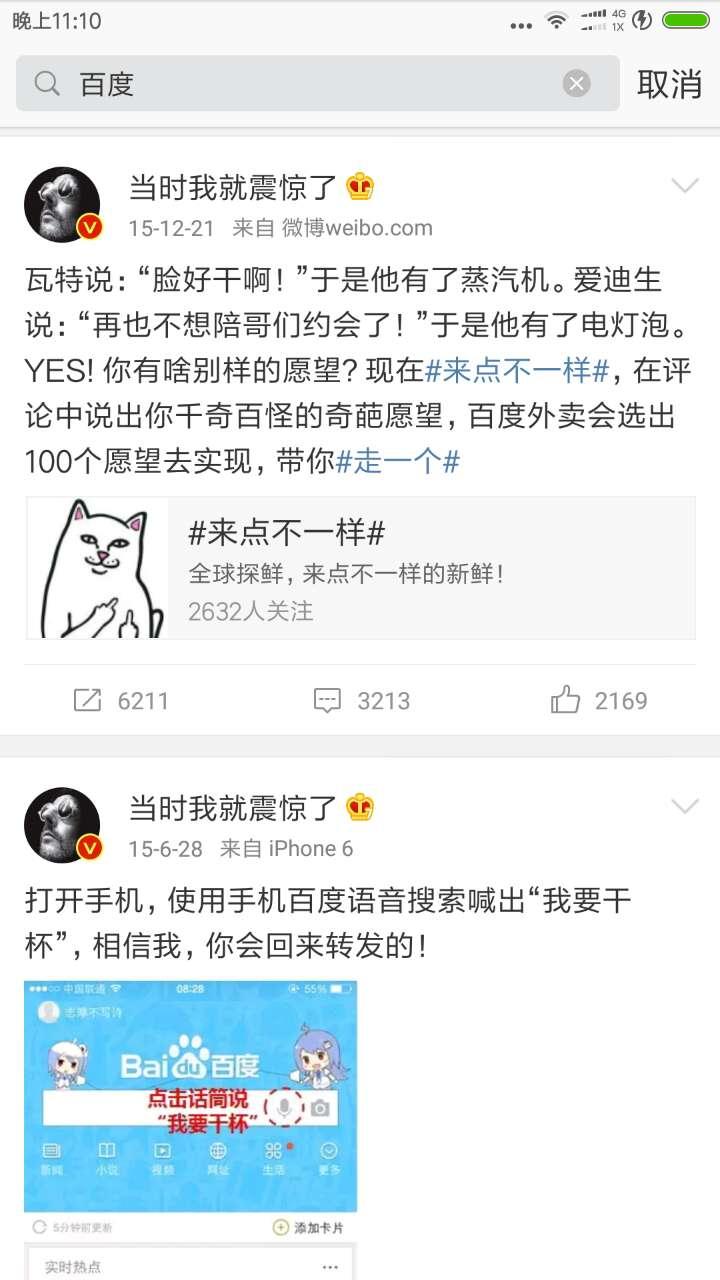Like the first post using the thumbs-up icon
Viewport: 720px width, 1280px height.
pos(567,700)
